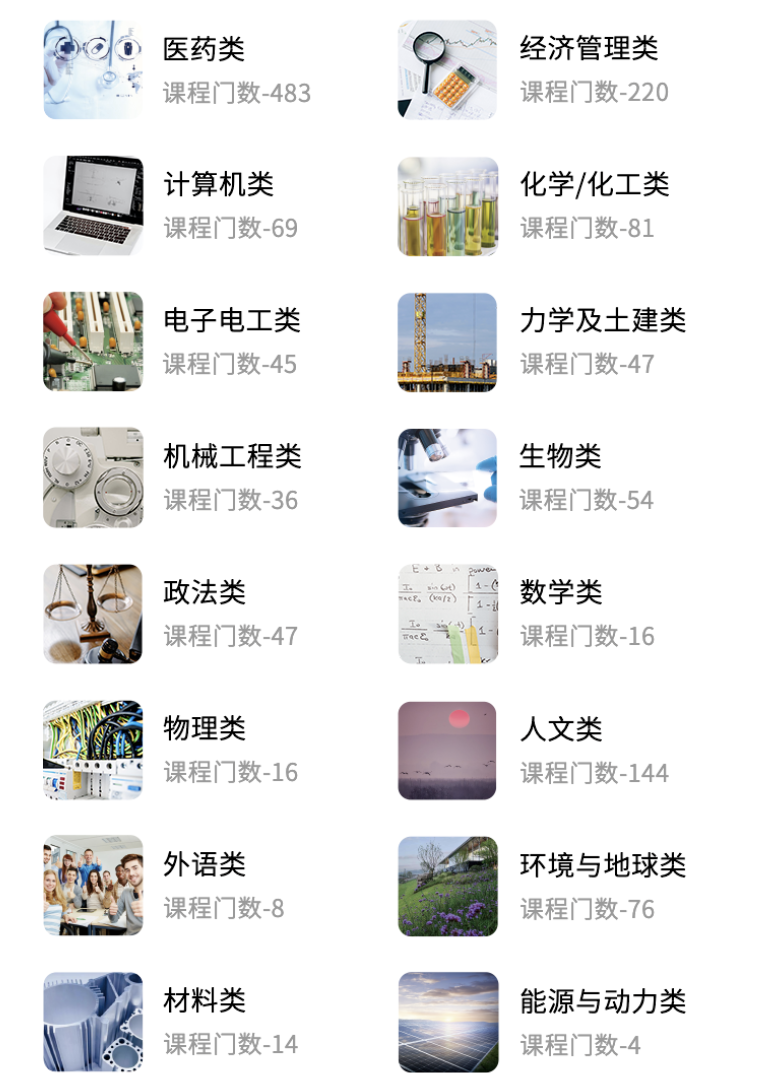Browse the 材料类 category
The height and width of the screenshot is (1073, 763).
point(204,1000)
